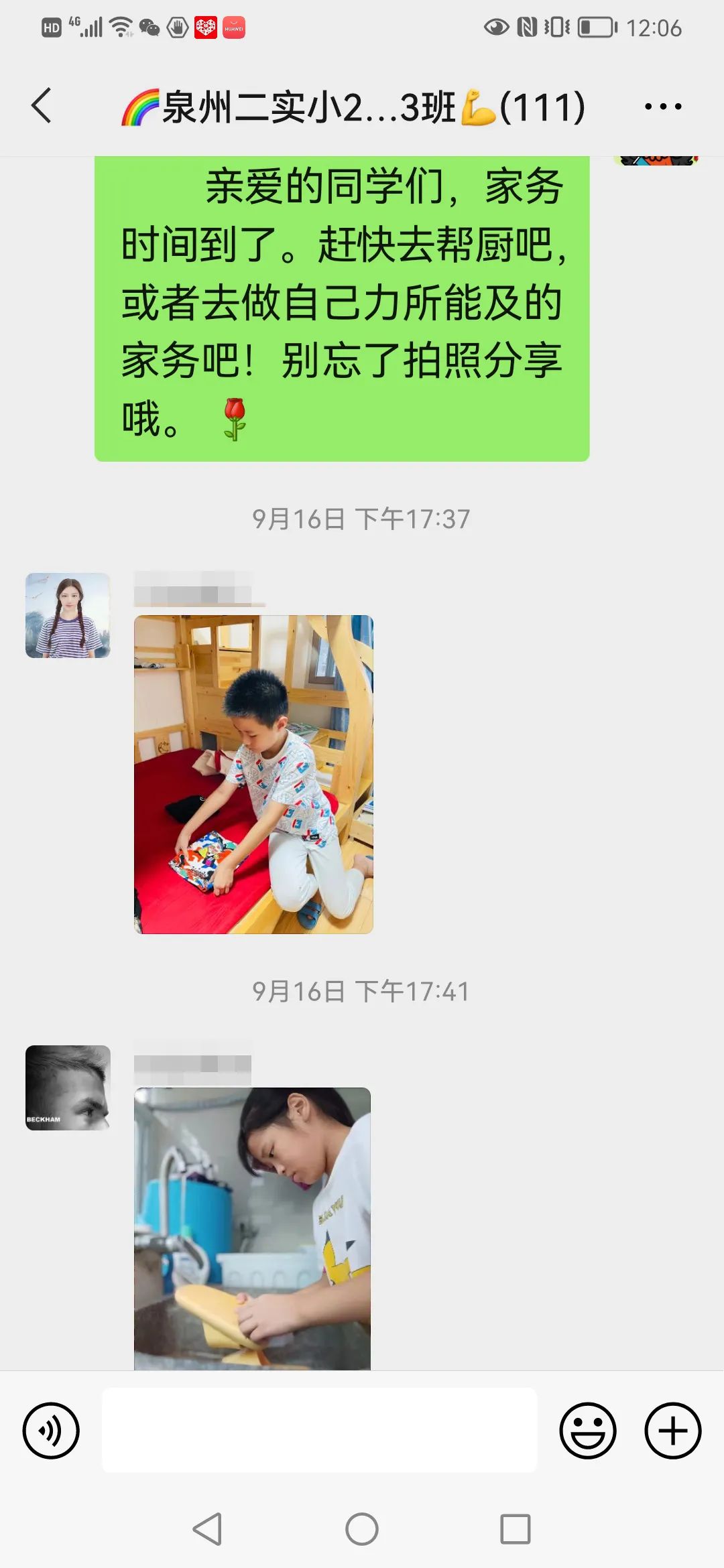View photo of girl washing at sink
This screenshot has height=1568, width=724.
coord(252,1228)
